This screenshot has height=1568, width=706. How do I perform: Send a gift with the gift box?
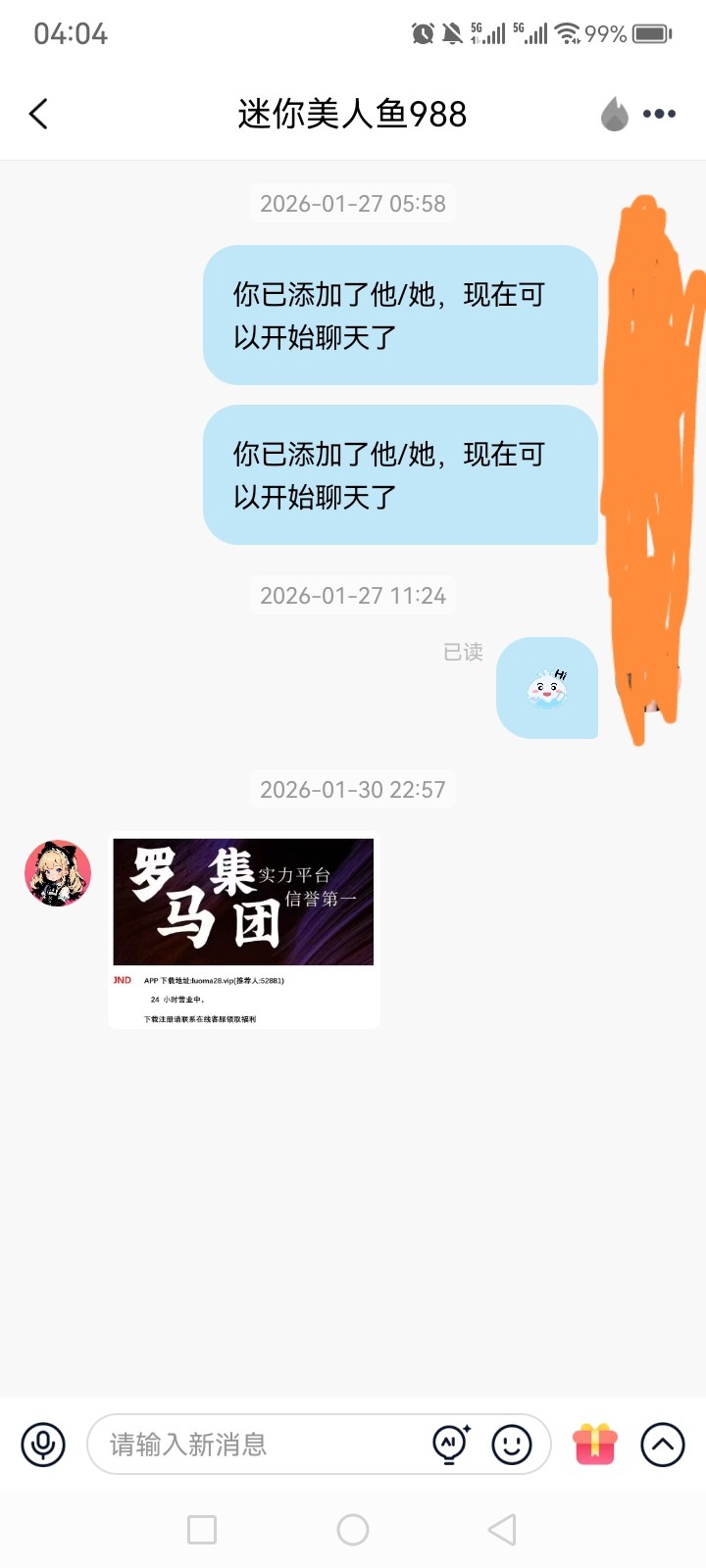click(595, 1445)
